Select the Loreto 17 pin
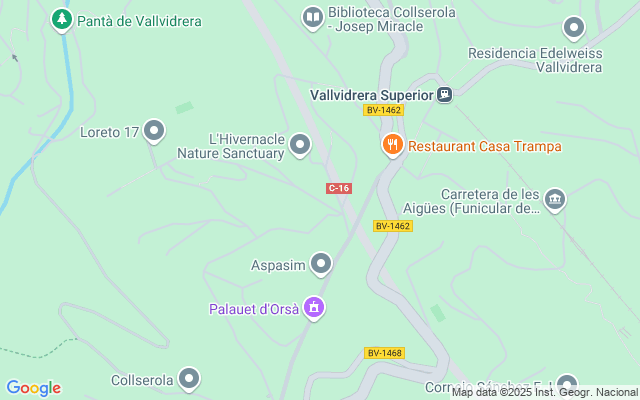 click(x=154, y=131)
